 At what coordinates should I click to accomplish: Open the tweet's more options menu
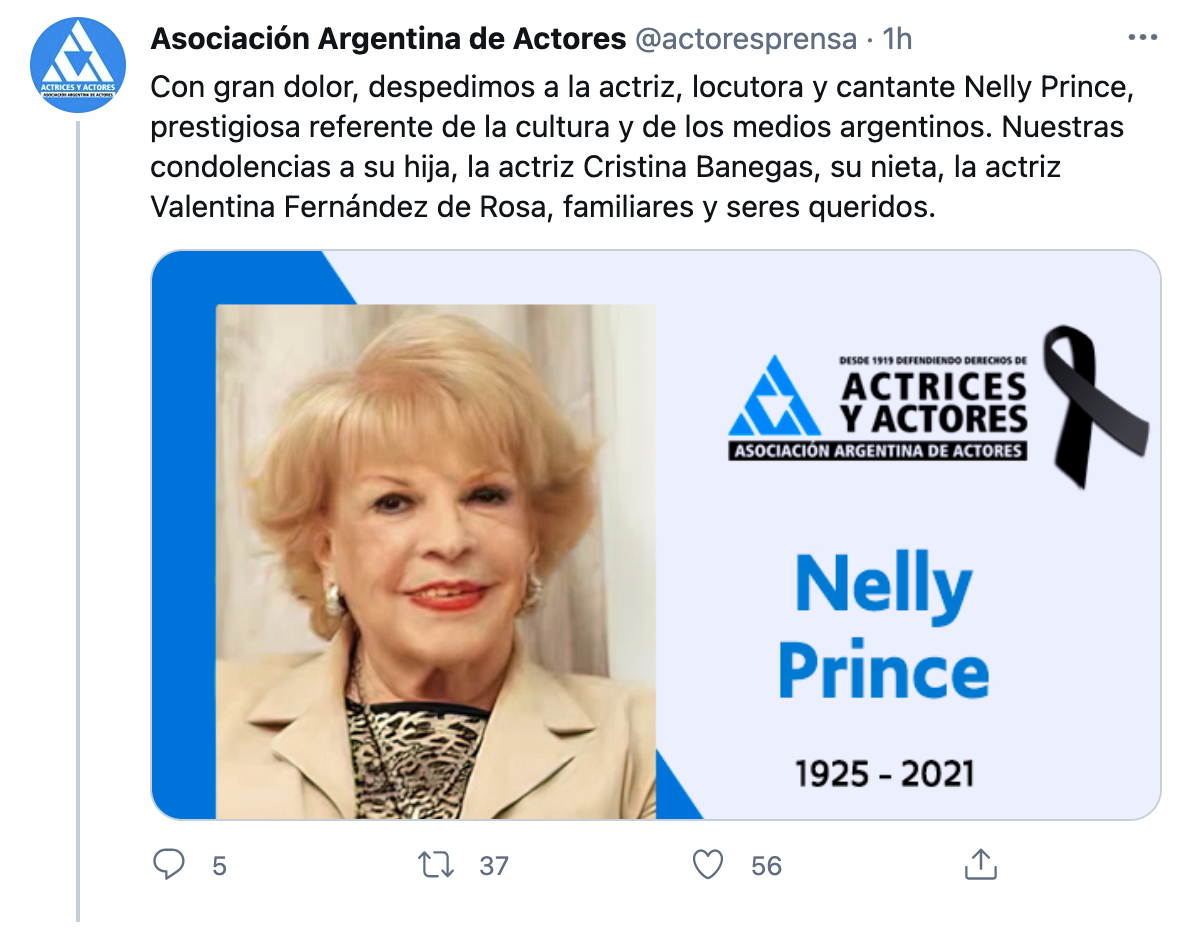tap(1141, 38)
